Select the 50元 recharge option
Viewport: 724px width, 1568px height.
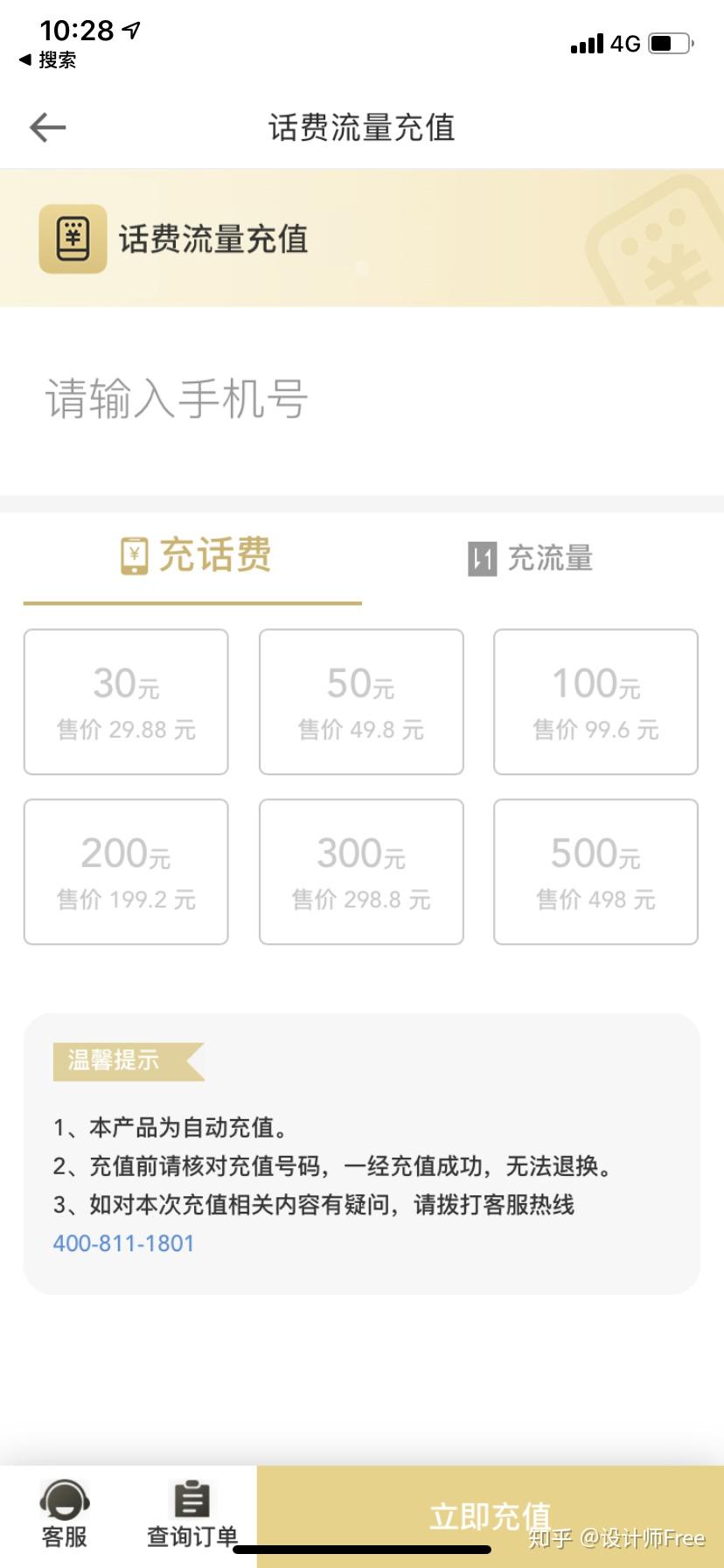pos(361,702)
